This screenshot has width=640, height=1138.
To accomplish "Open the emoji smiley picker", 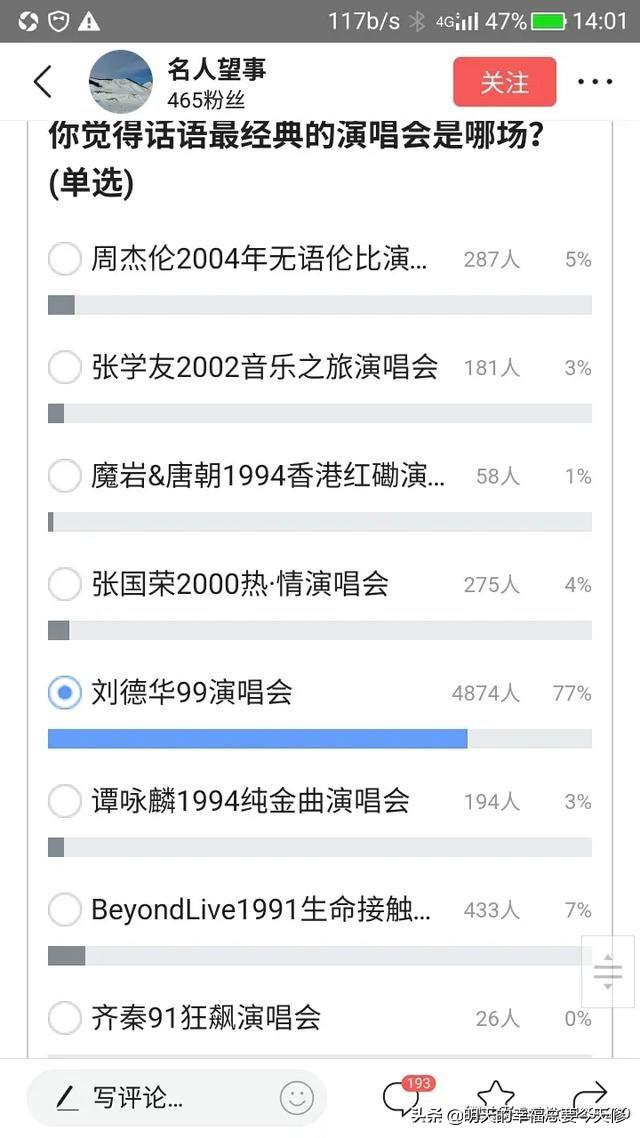I will pos(297,1098).
